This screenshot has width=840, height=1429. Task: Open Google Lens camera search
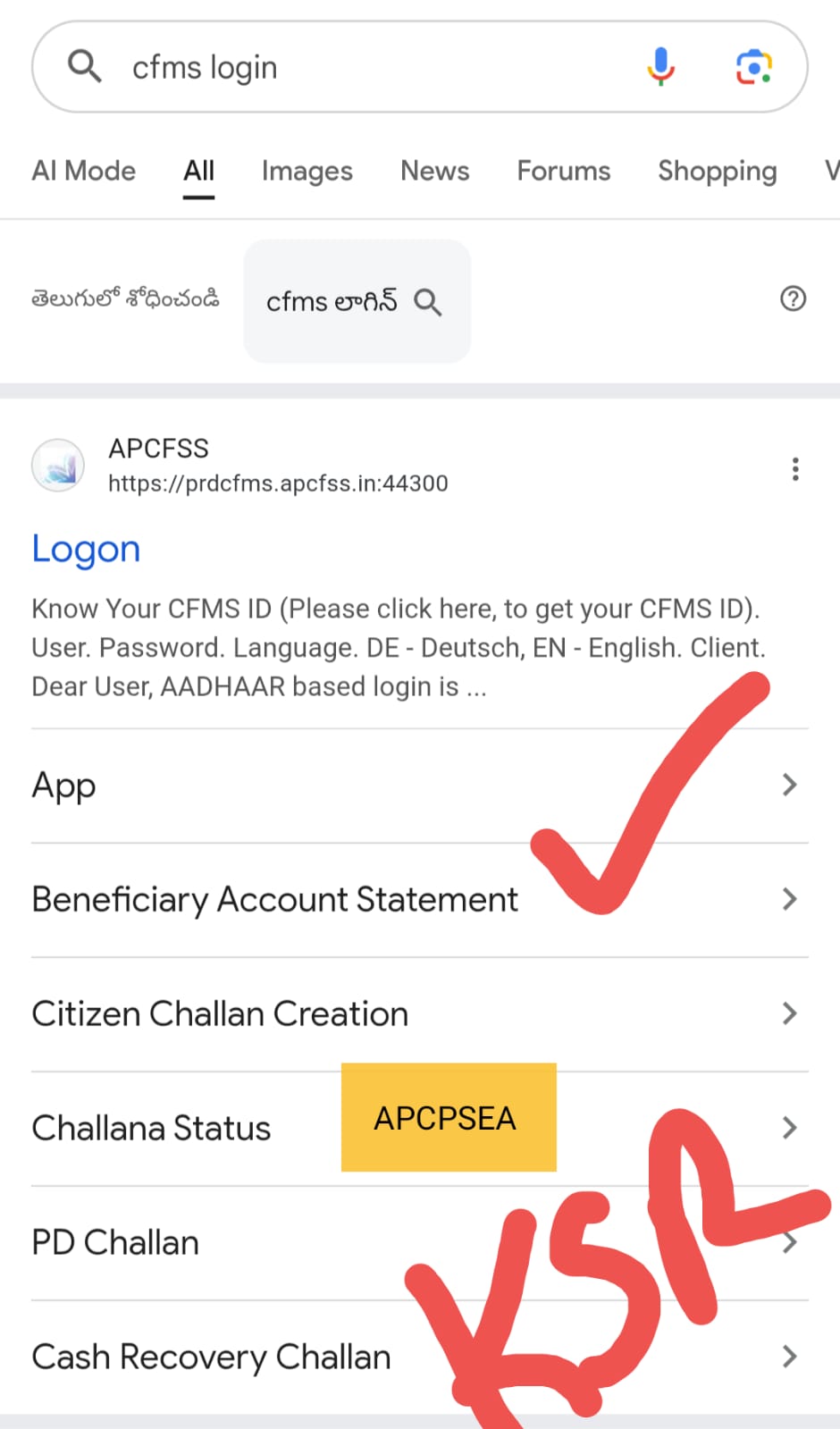click(753, 67)
